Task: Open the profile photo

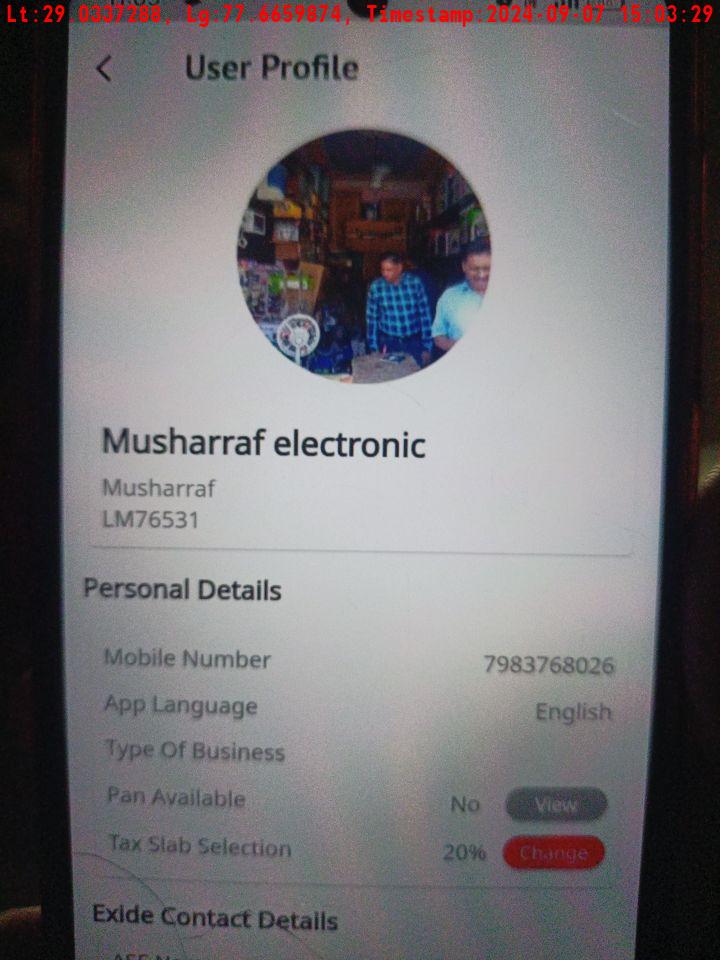Action: [363, 256]
